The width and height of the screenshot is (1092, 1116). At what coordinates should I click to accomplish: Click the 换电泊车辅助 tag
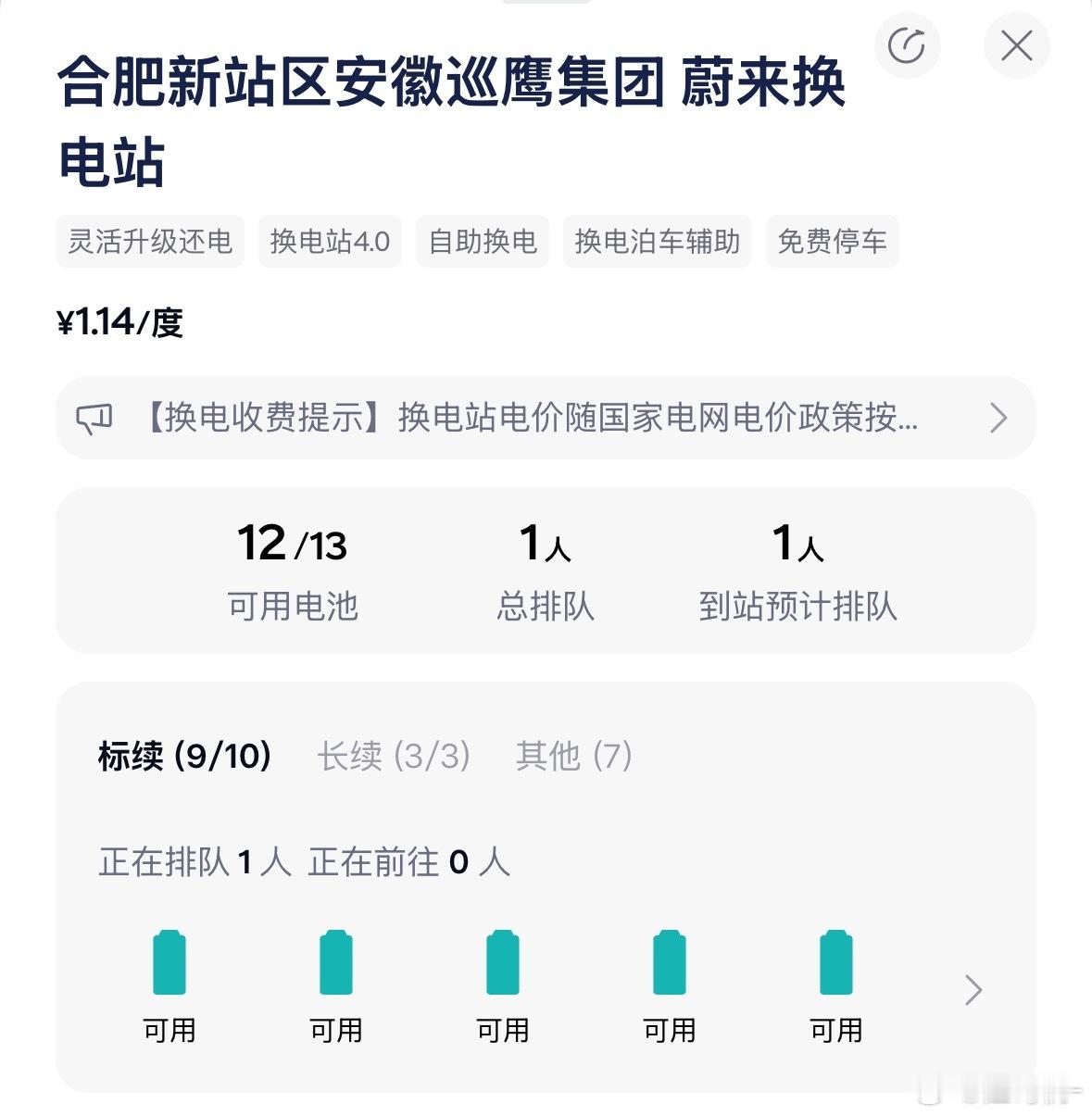pos(657,242)
